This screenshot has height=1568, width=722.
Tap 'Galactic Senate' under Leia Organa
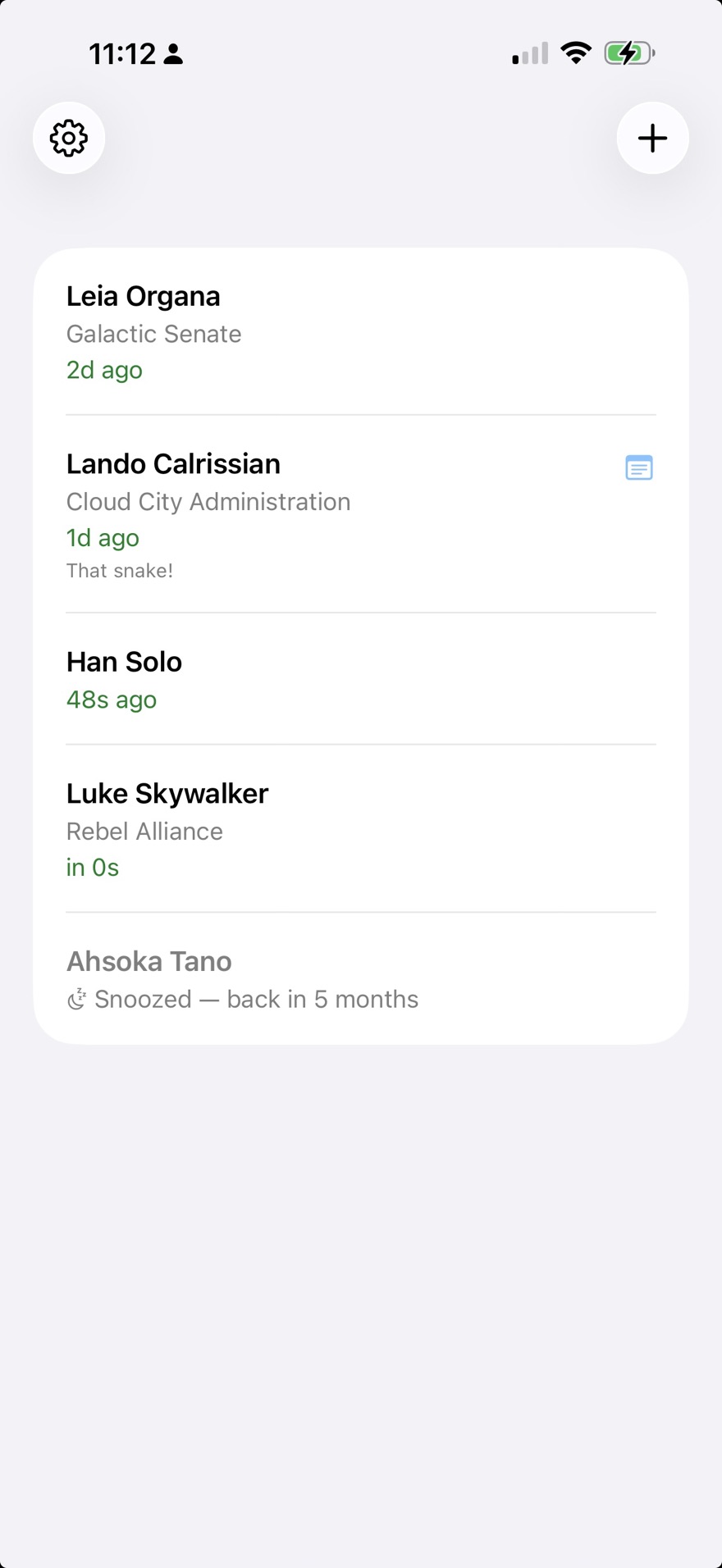click(153, 334)
